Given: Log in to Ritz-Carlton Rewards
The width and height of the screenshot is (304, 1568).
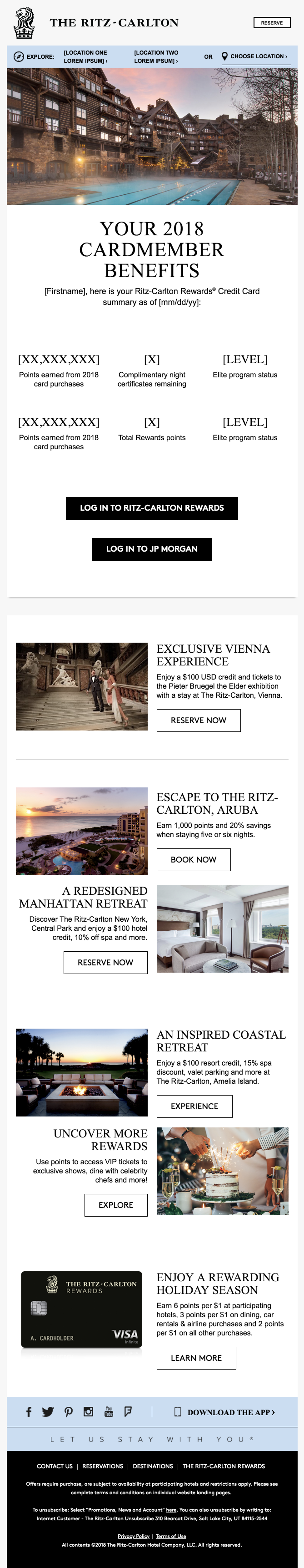Looking at the screenshot, I should point(152,507).
